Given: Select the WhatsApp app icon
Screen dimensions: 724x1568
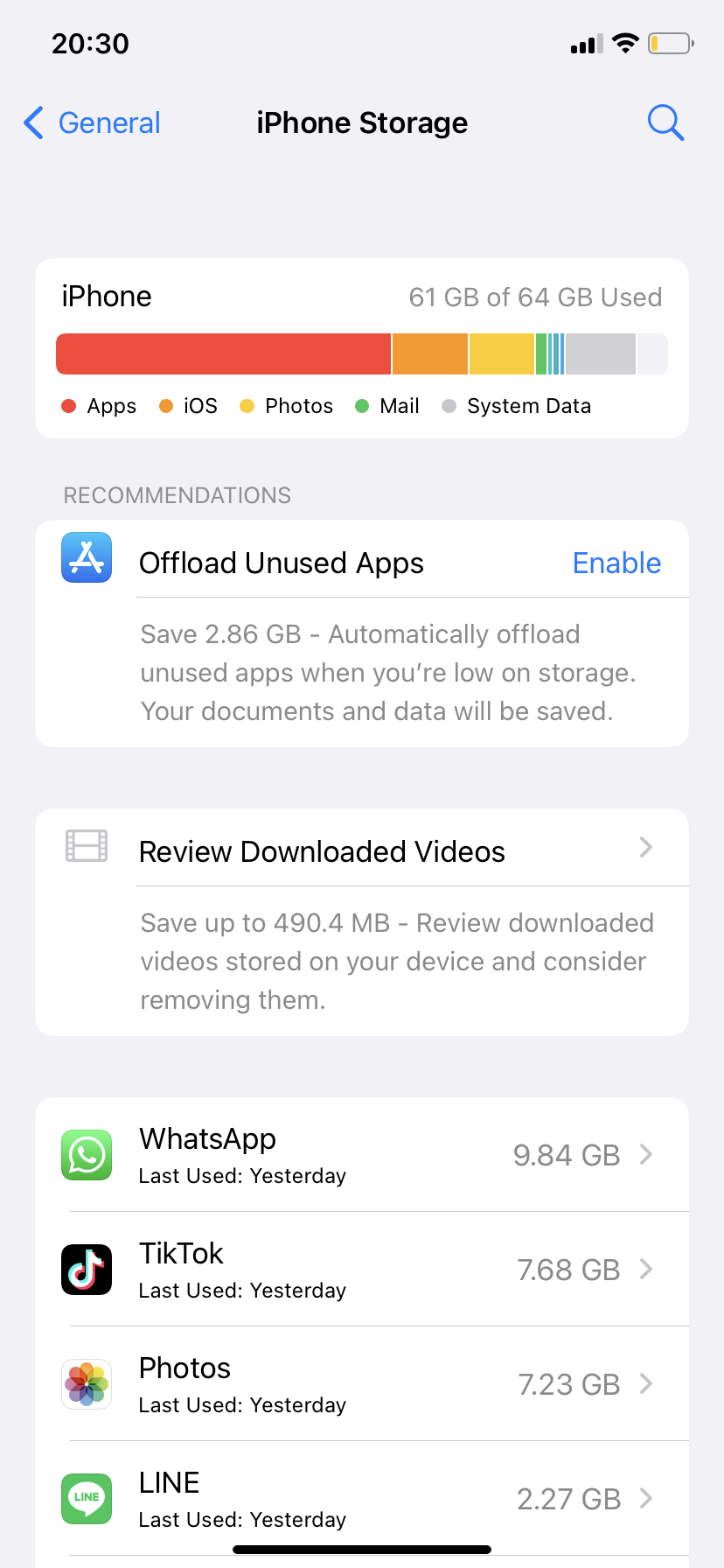Looking at the screenshot, I should coord(86,1155).
